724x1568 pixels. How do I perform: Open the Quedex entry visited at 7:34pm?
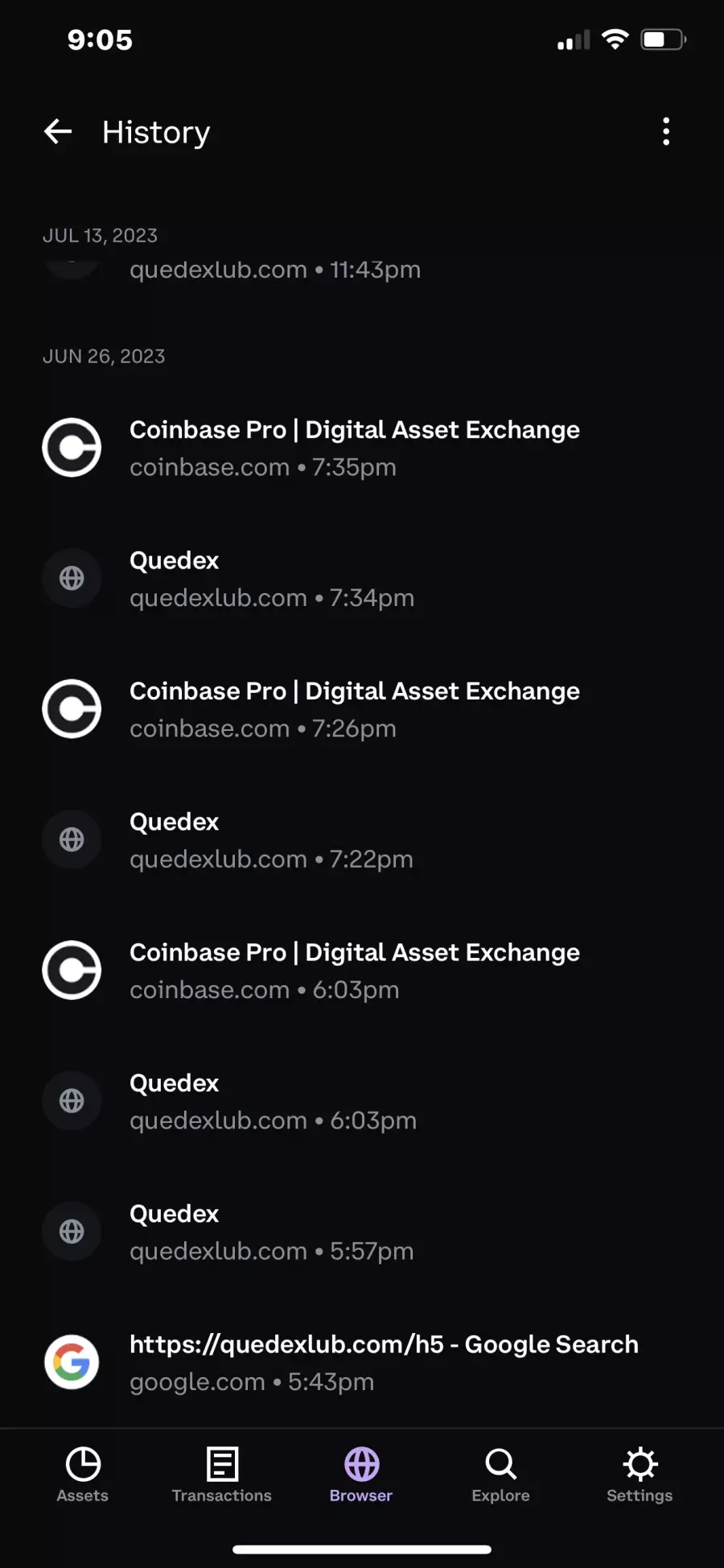tap(362, 578)
